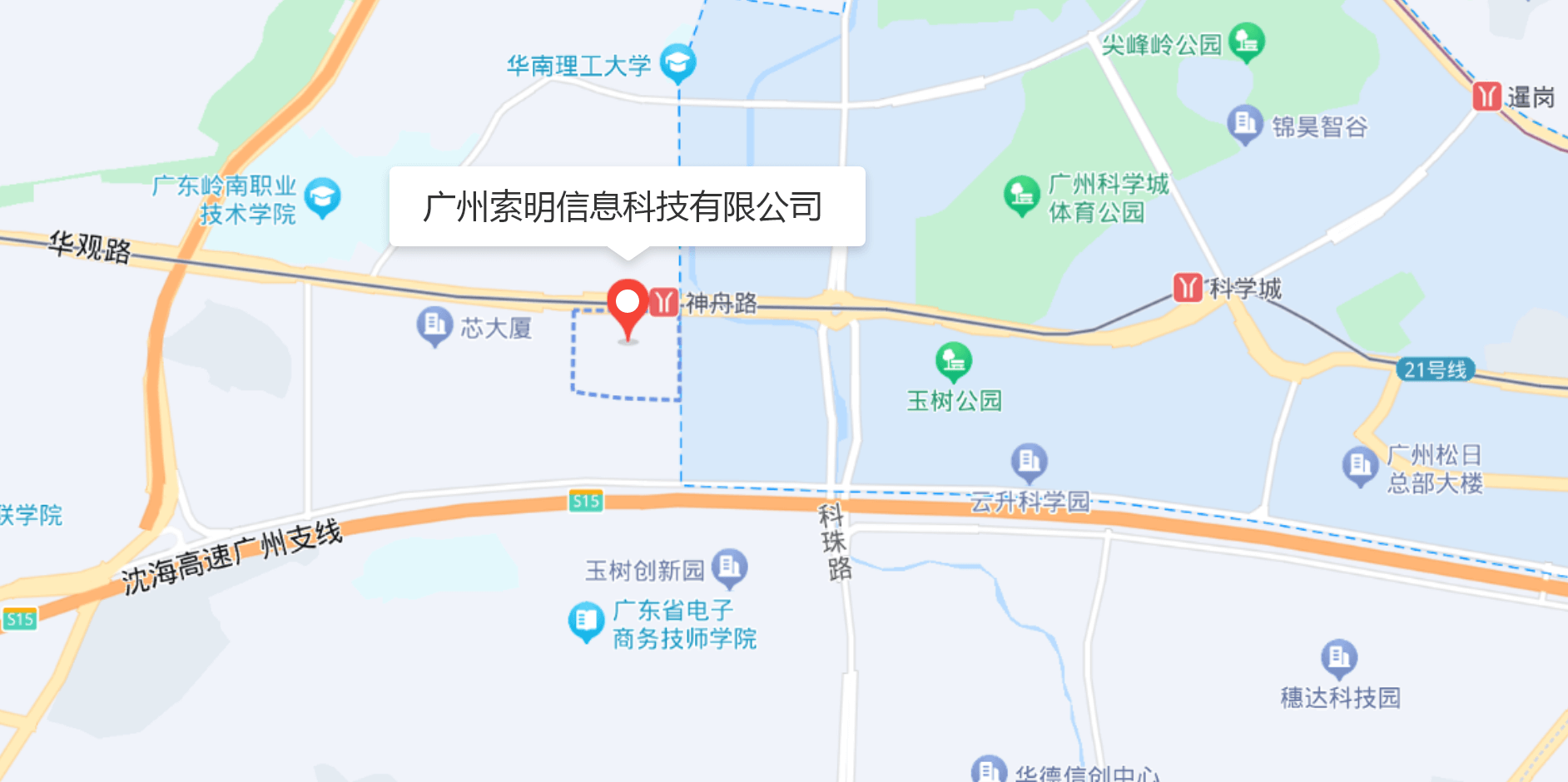
Task: Open the 广东省电子商务技师学院 marker
Action: [586, 621]
